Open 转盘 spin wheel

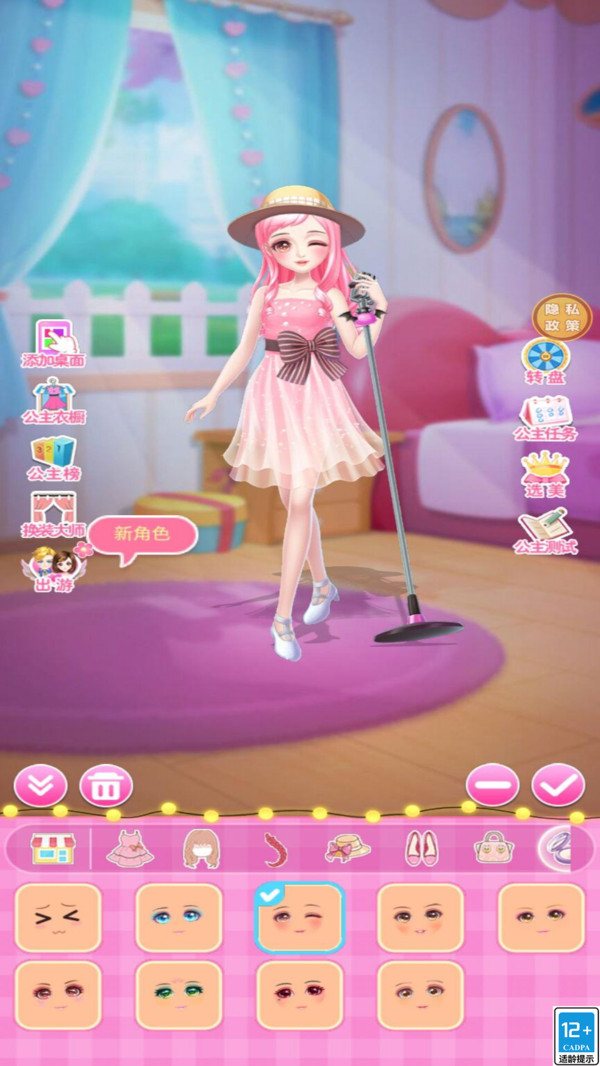pyautogui.click(x=545, y=362)
